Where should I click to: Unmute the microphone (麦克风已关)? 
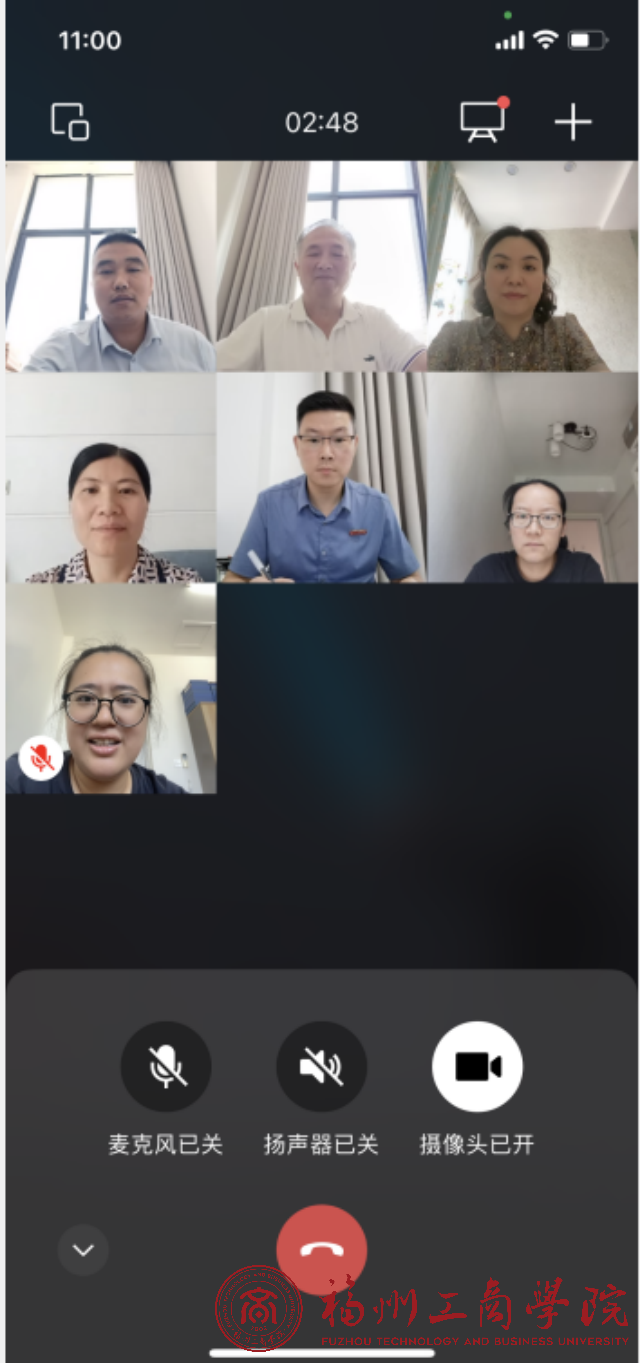(x=166, y=1067)
